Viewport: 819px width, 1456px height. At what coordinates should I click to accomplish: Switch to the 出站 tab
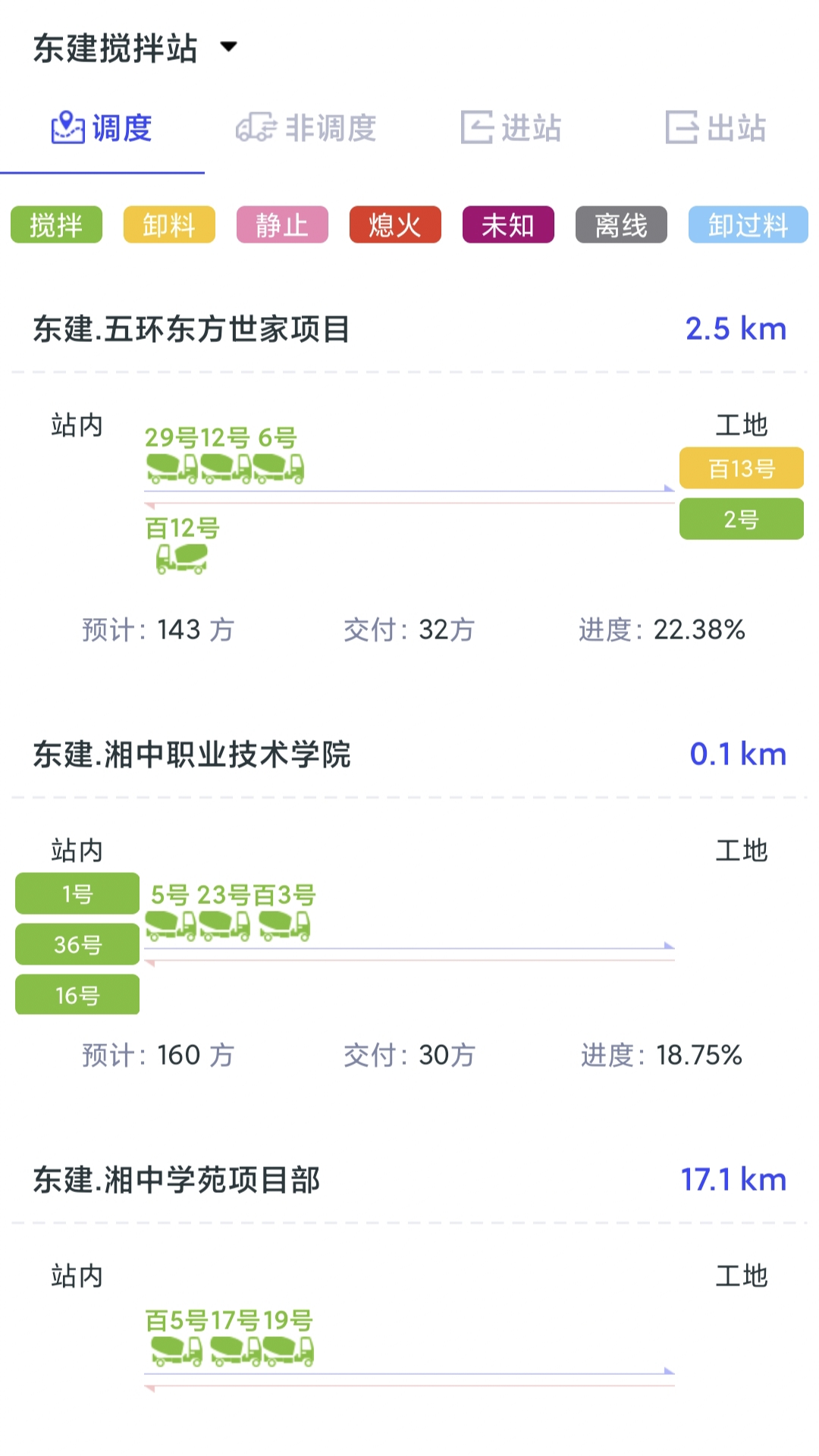pos(719,127)
